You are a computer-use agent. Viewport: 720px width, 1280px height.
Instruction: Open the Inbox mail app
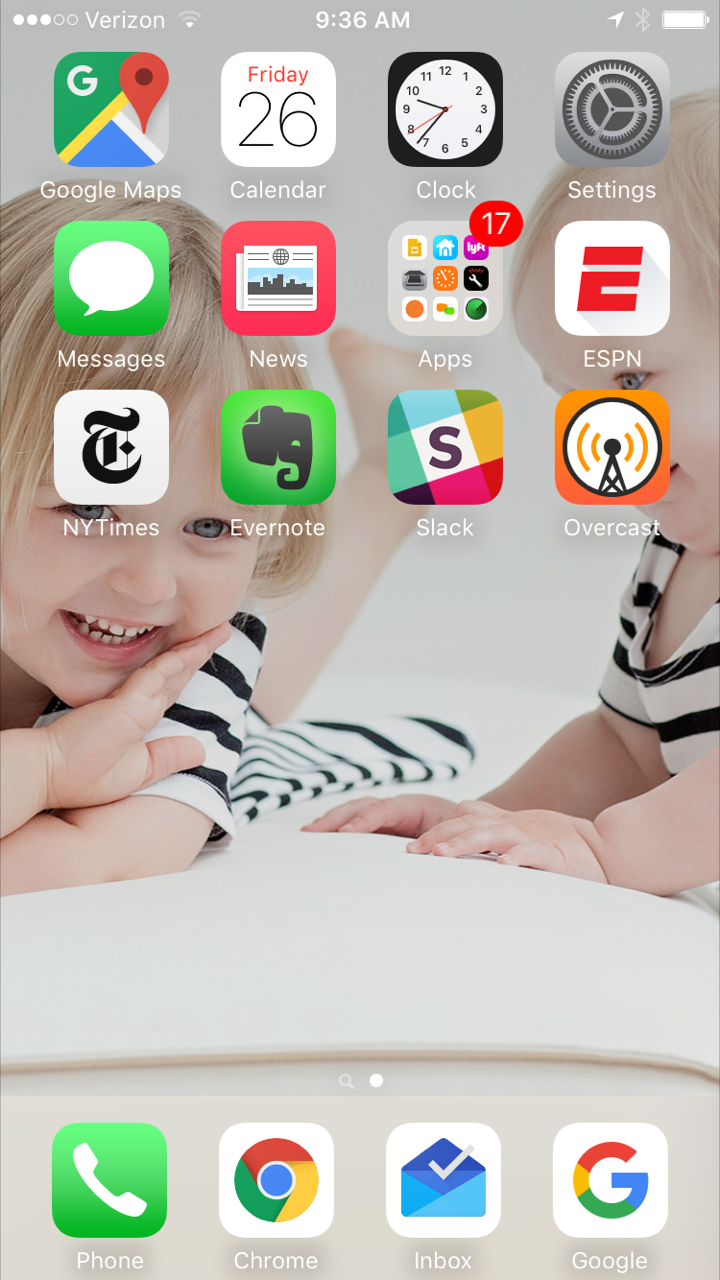[x=443, y=1180]
